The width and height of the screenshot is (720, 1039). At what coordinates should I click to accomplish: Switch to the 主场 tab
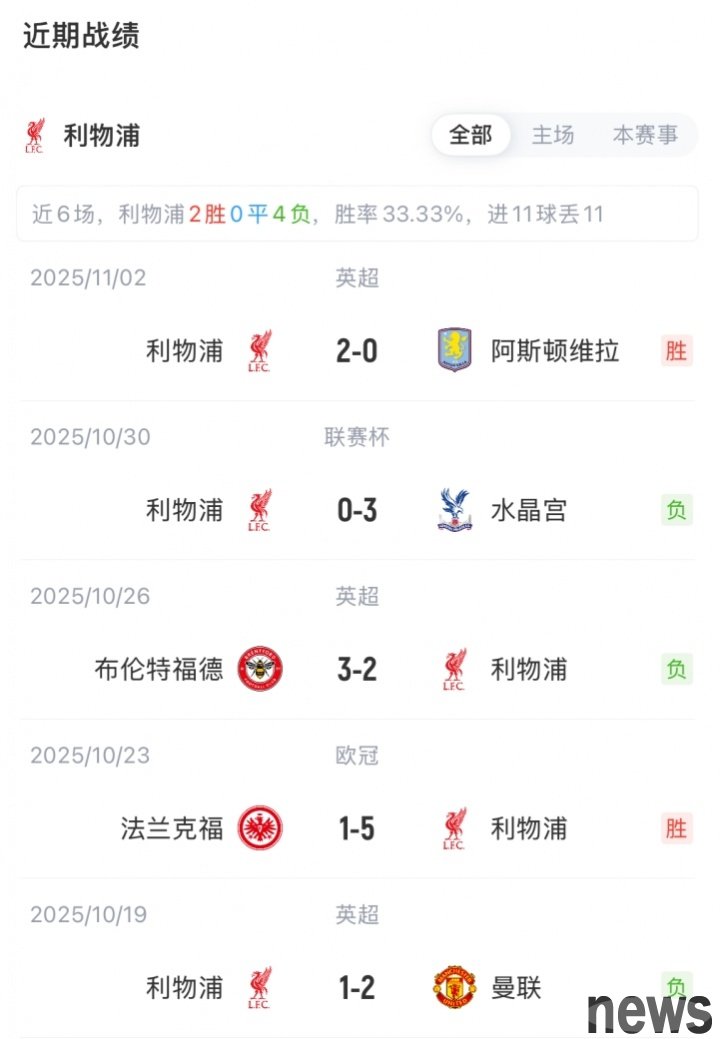coord(552,135)
